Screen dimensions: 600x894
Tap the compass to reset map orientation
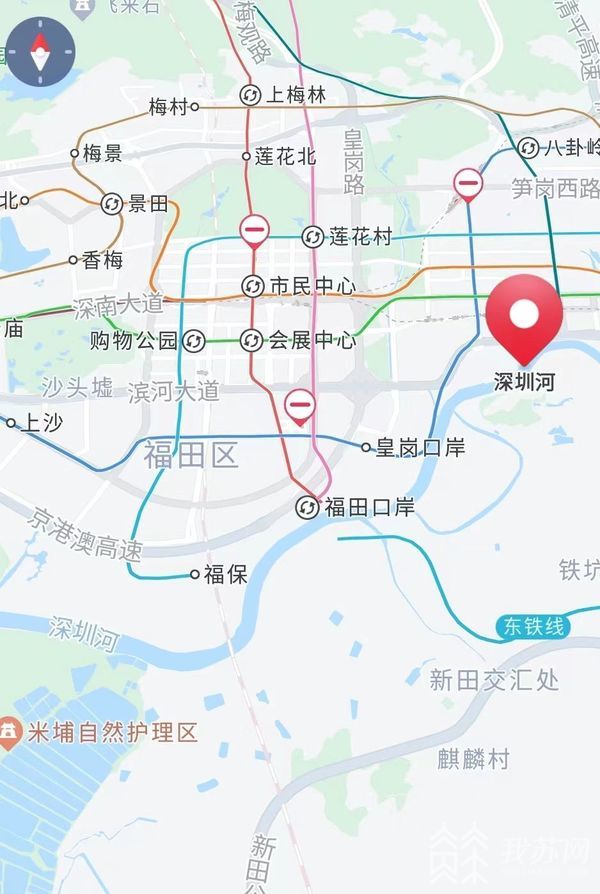point(39,53)
